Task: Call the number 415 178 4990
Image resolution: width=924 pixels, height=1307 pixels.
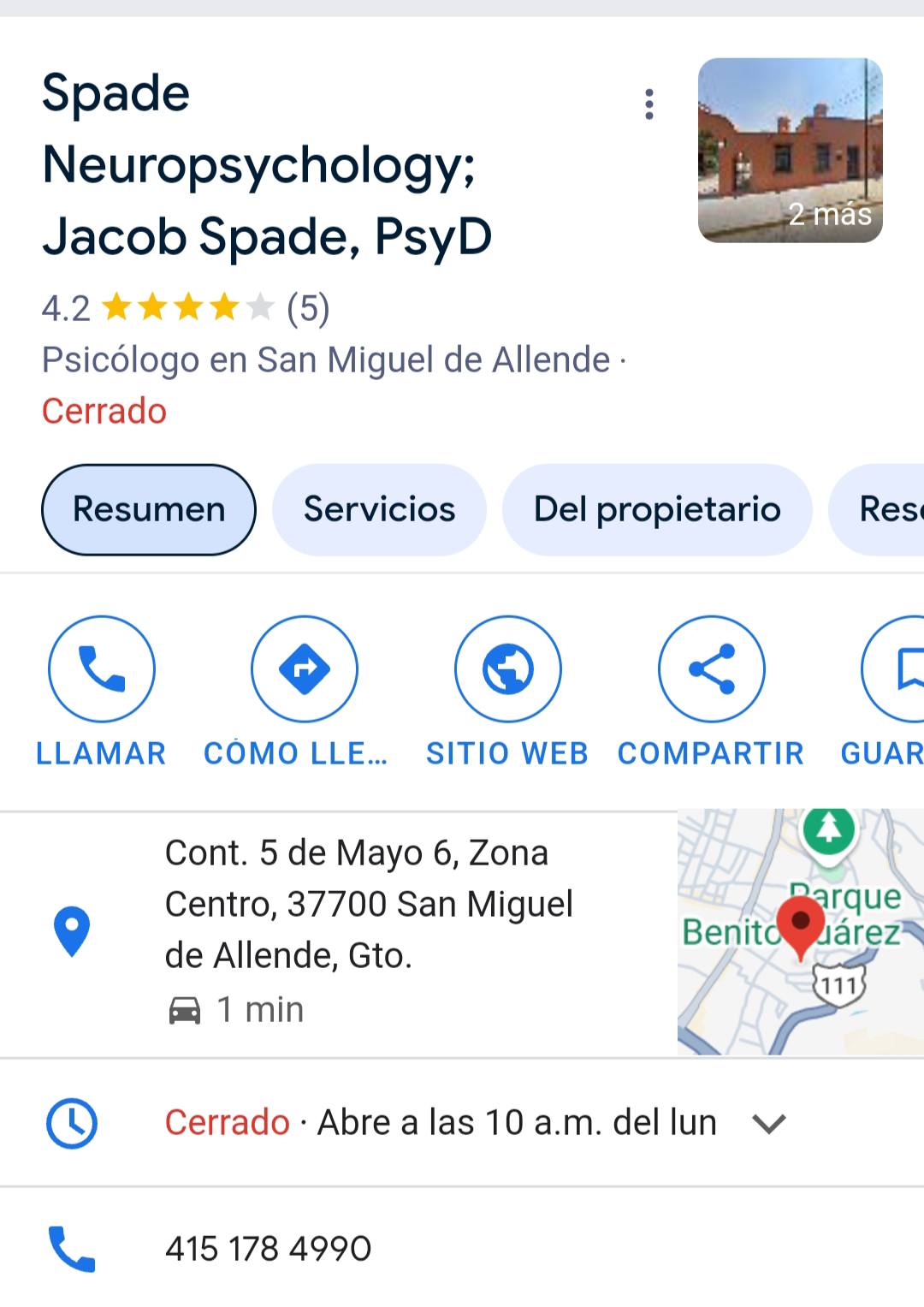Action: pyautogui.click(x=268, y=1249)
